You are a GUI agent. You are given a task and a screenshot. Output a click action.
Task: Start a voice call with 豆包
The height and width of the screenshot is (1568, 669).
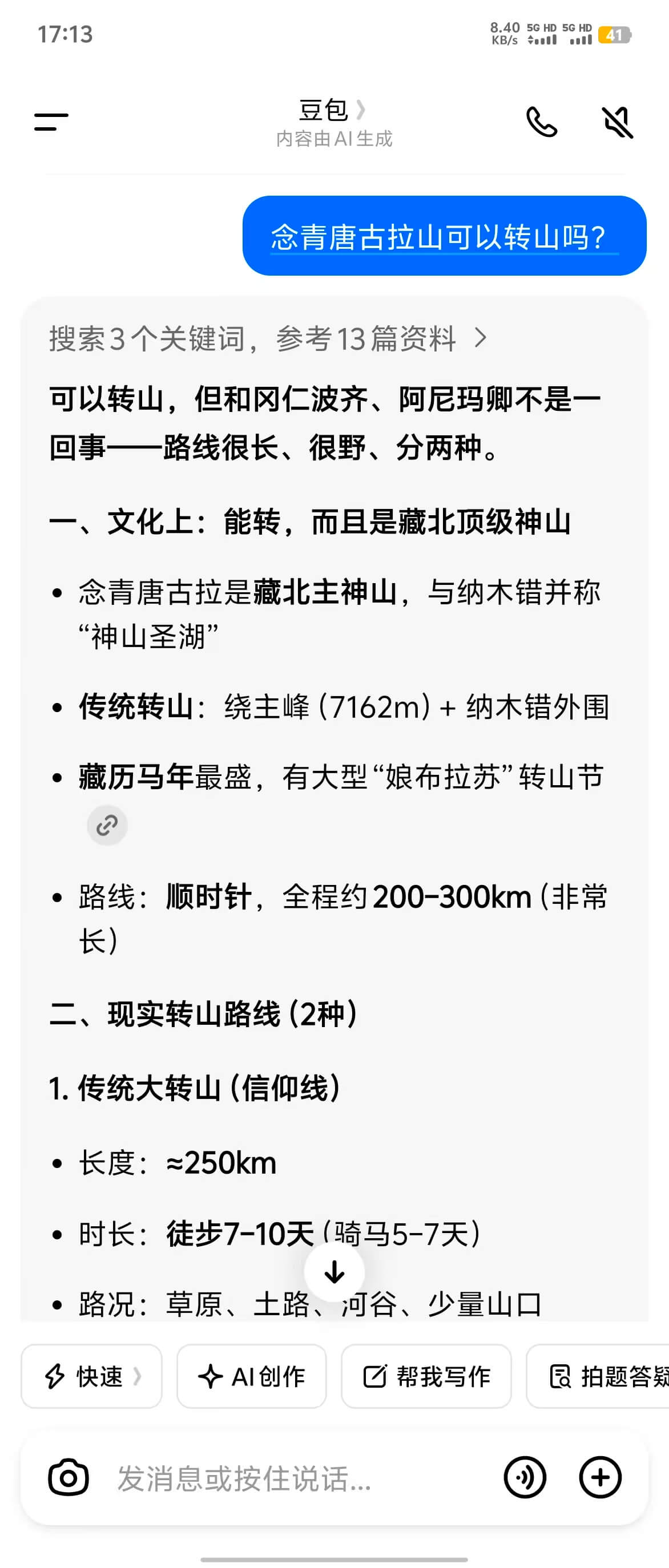[541, 122]
